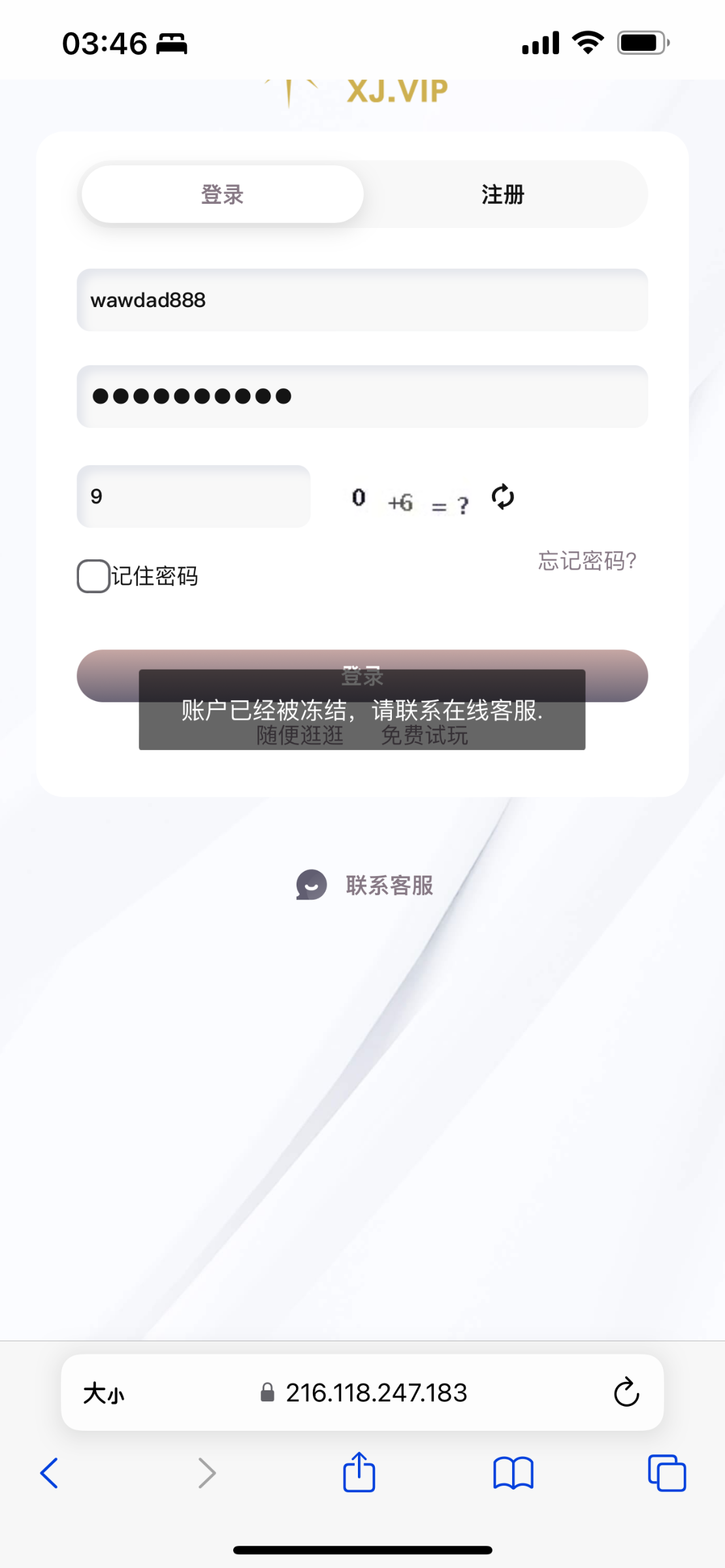This screenshot has height=1568, width=725.
Task: Open the 忘记密码? link
Action: click(587, 561)
